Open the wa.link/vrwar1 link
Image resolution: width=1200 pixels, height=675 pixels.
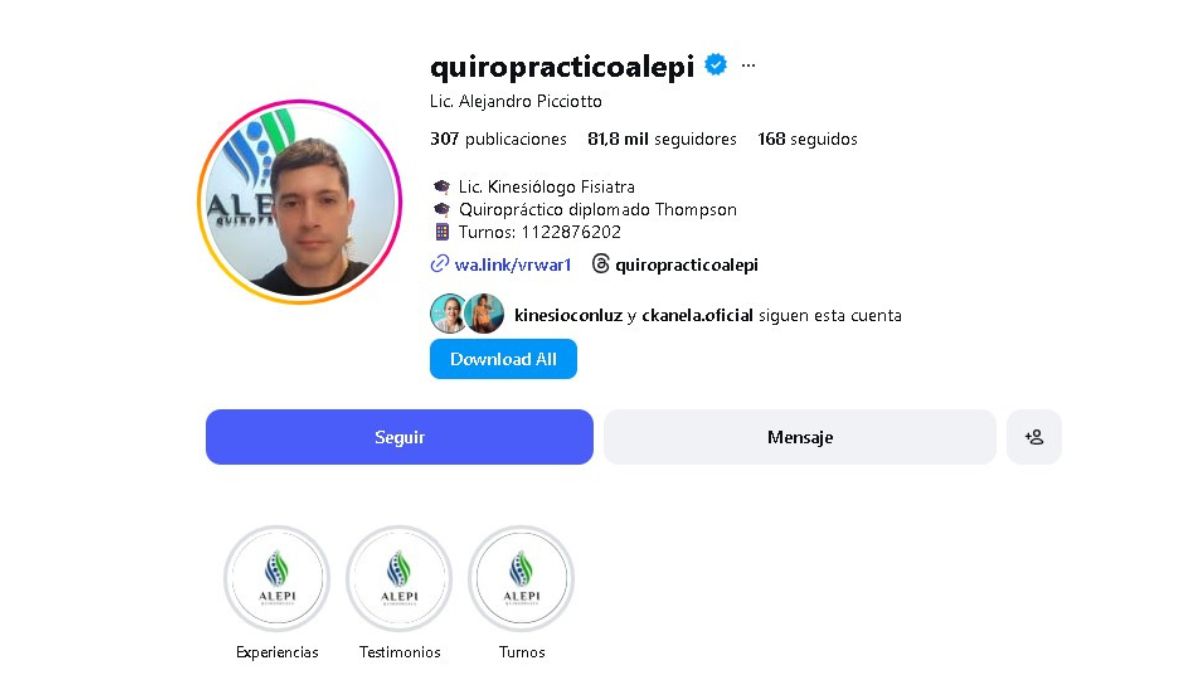click(x=512, y=265)
